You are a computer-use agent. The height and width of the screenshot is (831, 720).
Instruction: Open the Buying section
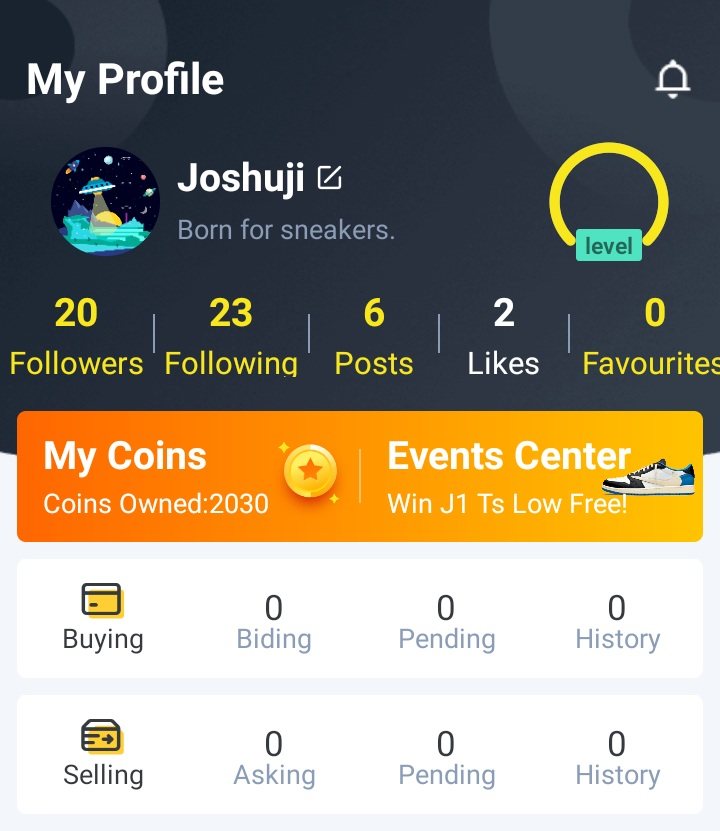coord(103,618)
